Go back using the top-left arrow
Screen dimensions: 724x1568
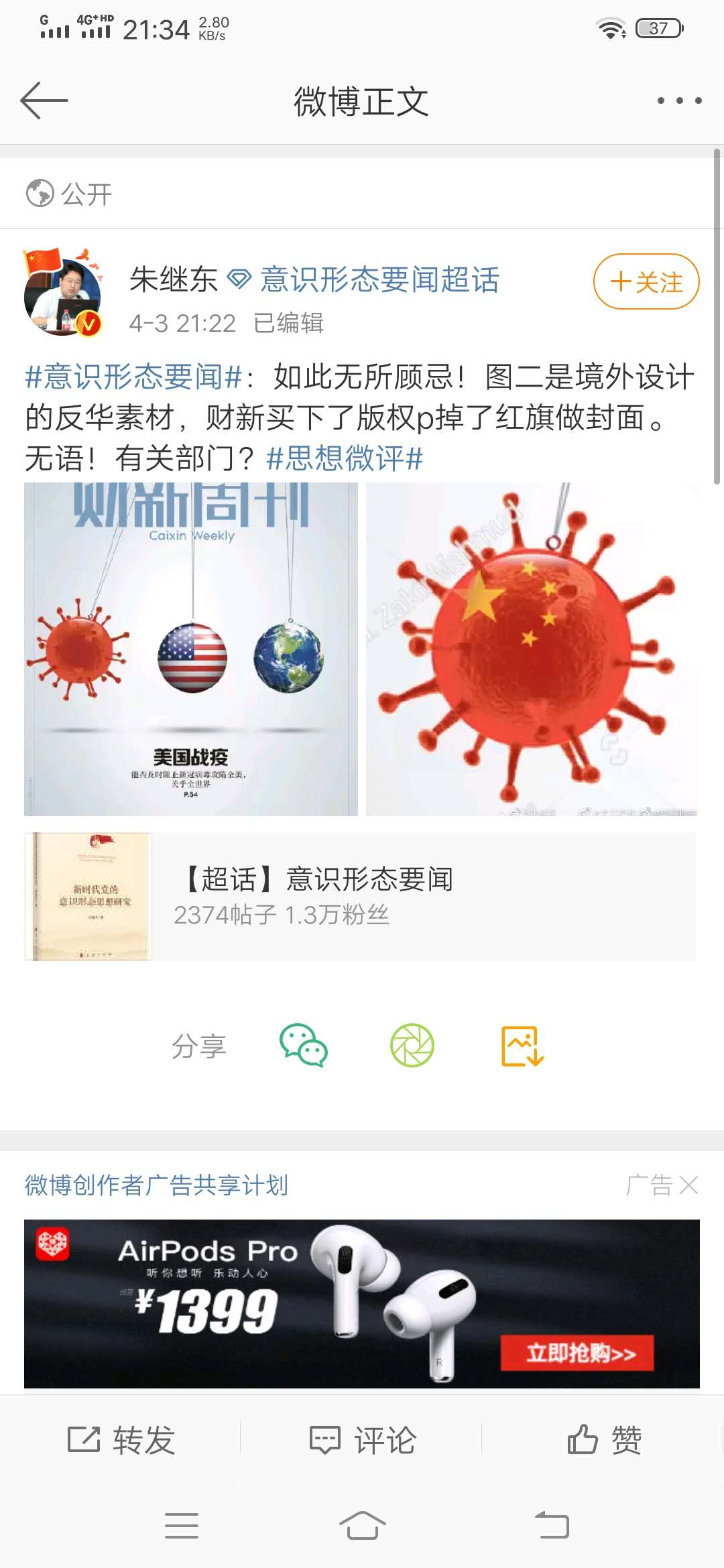pos(44,101)
